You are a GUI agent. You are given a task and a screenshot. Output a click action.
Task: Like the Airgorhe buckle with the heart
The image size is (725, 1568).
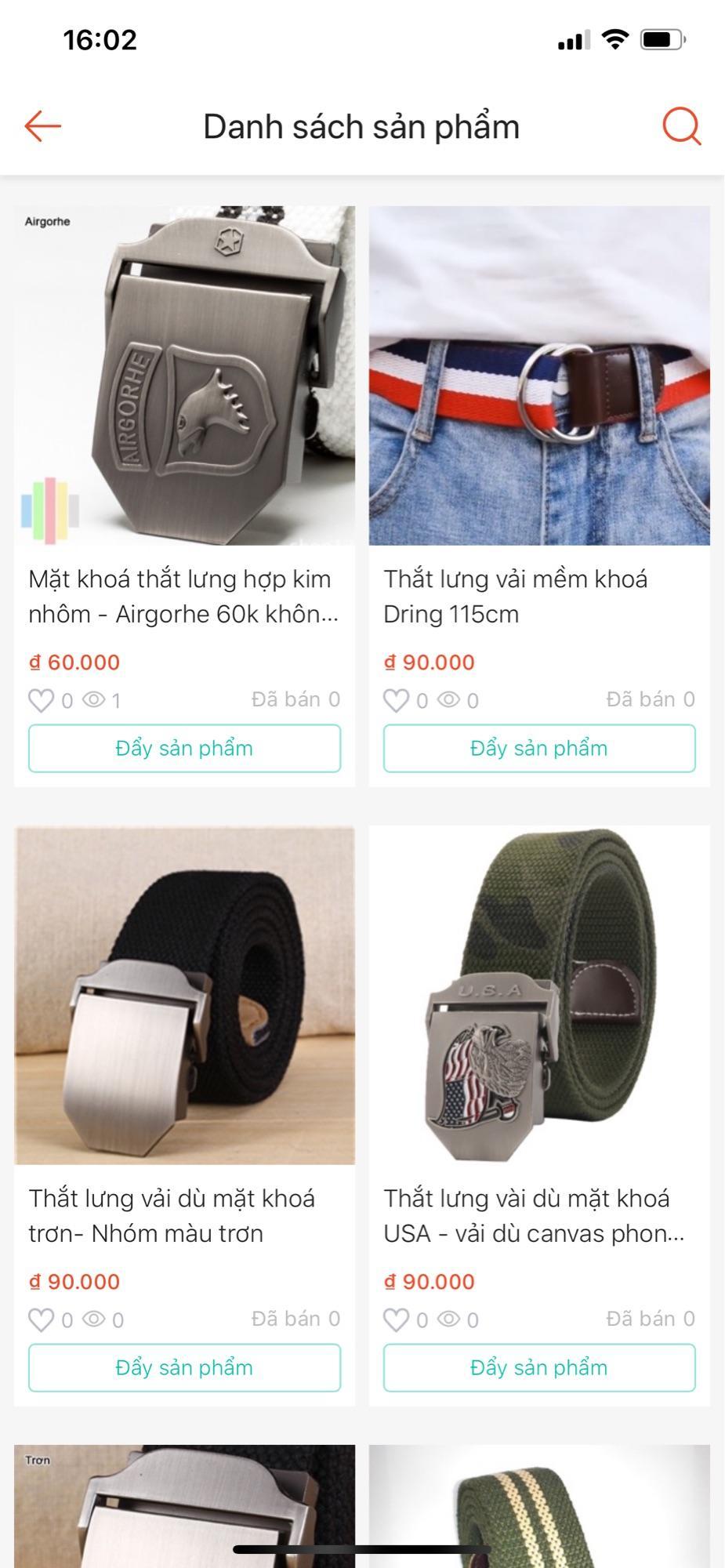(41, 700)
